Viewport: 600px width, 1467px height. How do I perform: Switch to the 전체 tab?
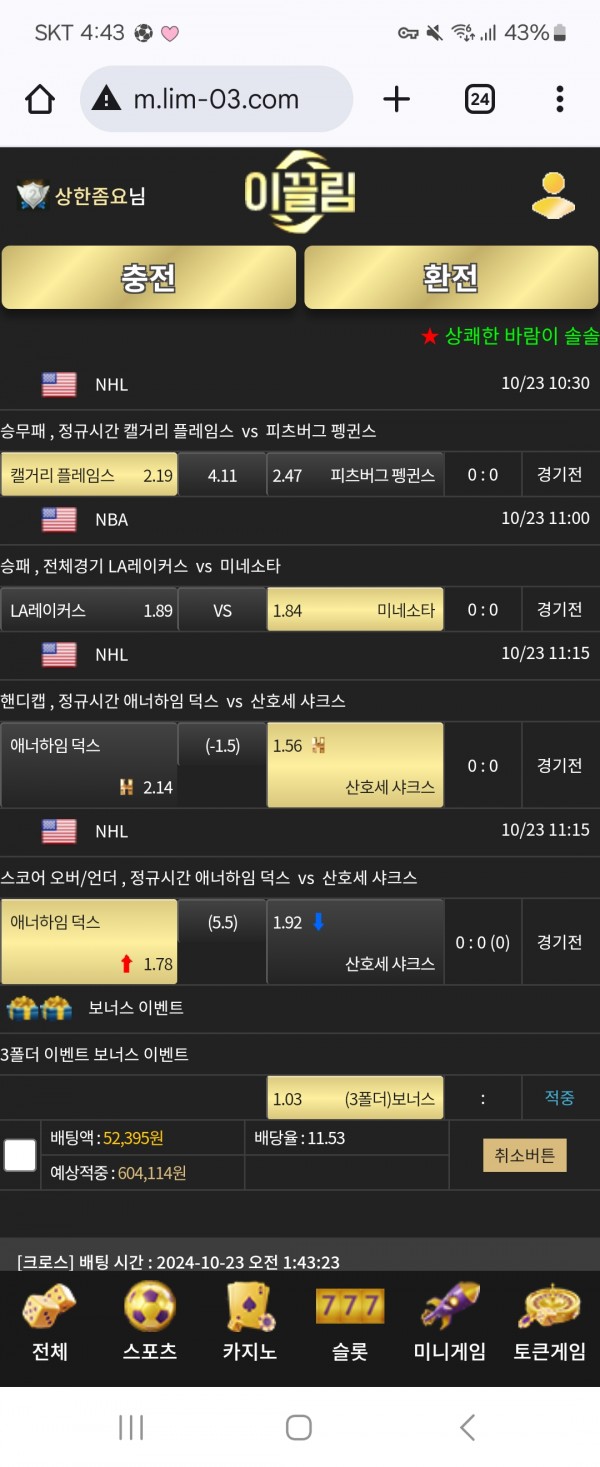pos(50,1322)
